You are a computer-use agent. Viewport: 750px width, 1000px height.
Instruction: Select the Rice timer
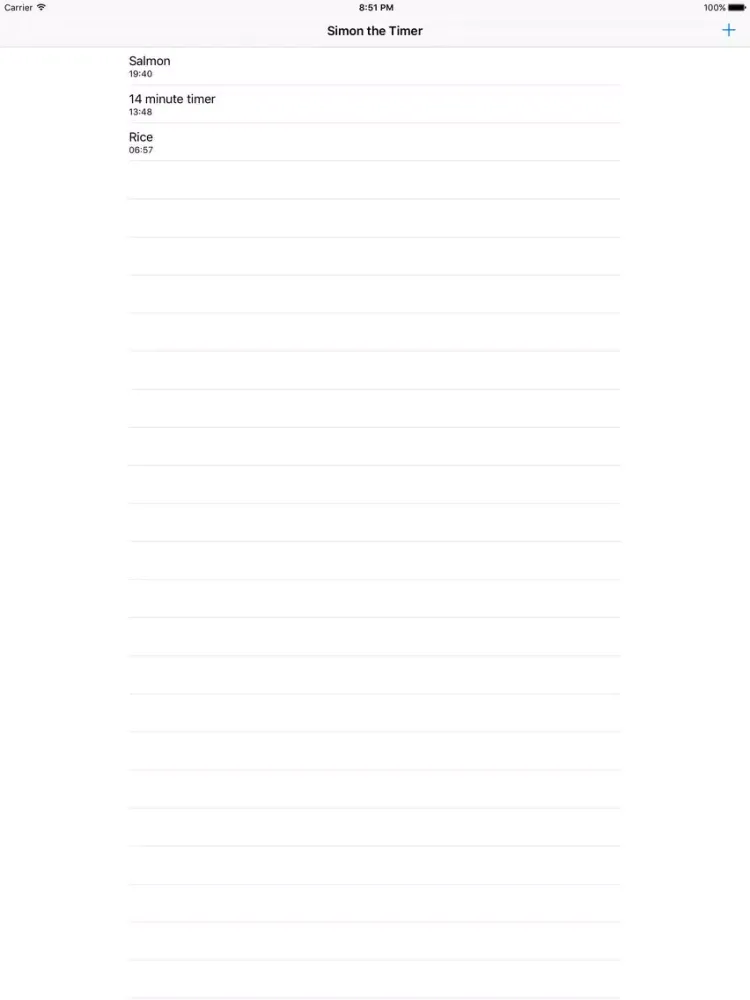pos(374,143)
